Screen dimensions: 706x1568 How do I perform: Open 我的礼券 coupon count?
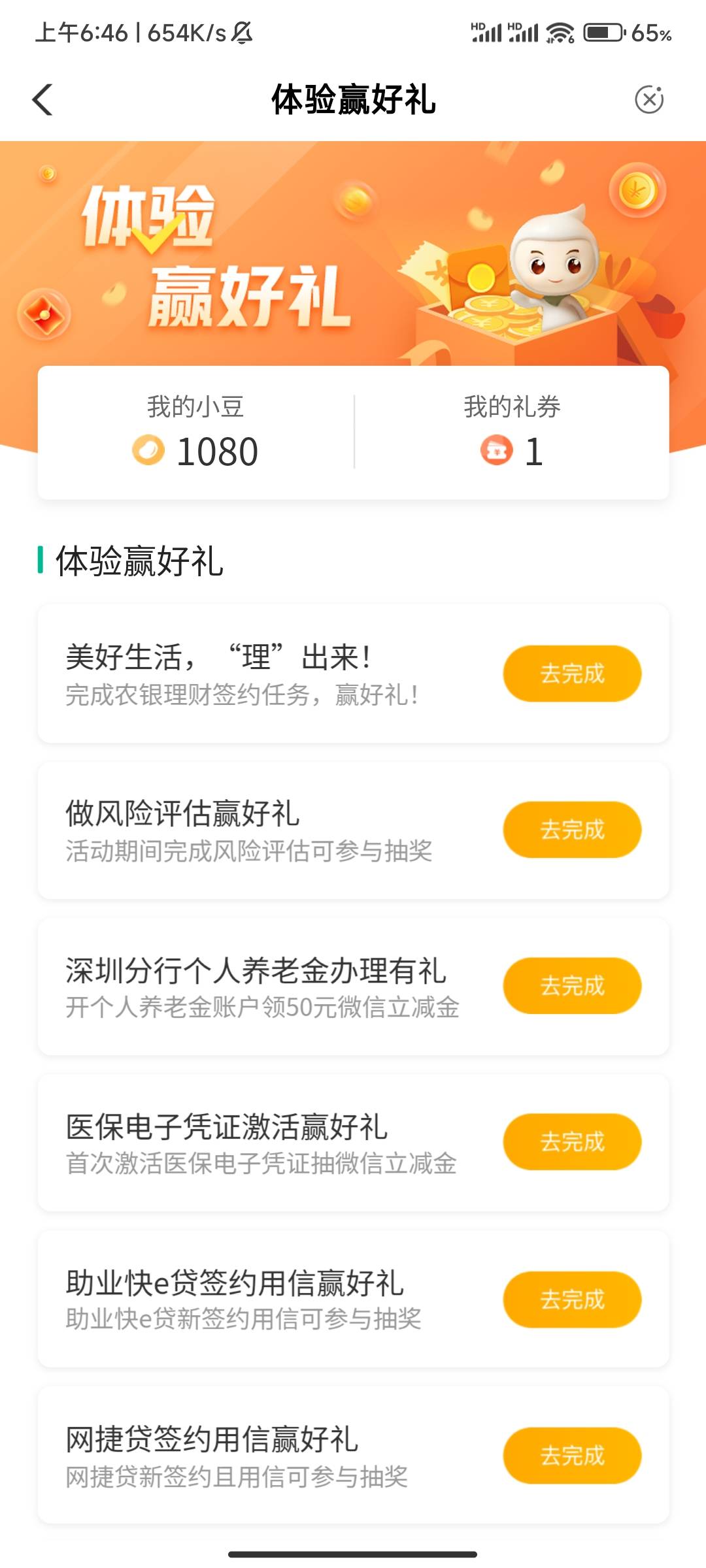click(512, 434)
